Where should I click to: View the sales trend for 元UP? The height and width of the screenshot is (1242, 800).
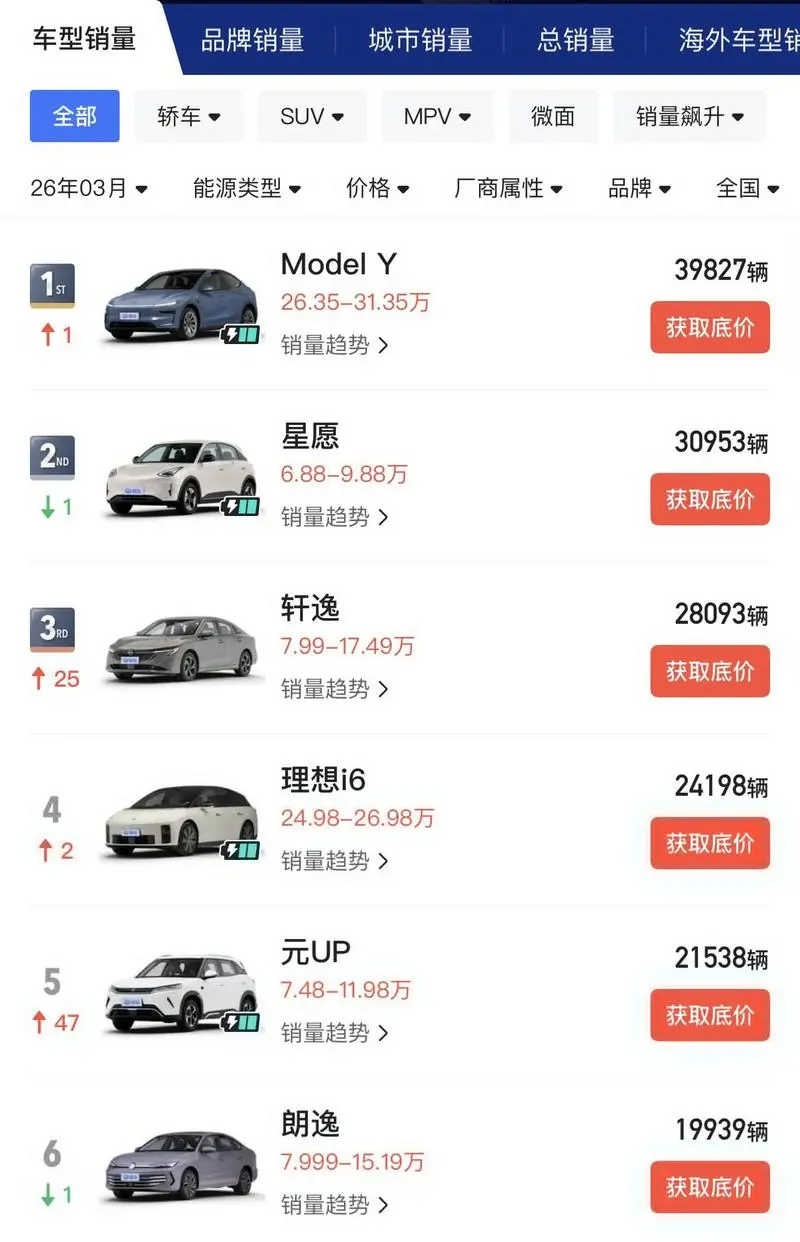334,1033
